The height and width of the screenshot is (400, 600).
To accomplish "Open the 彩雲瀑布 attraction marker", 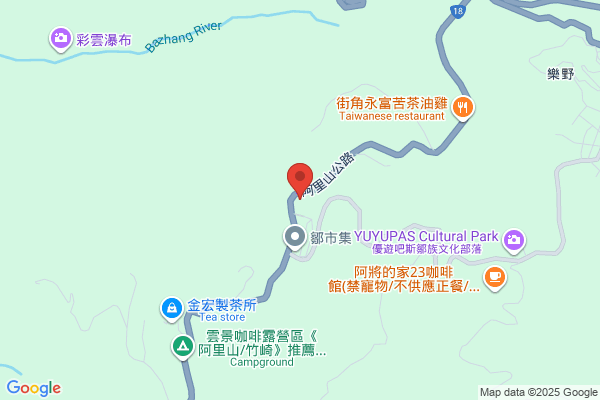I will coord(60,39).
